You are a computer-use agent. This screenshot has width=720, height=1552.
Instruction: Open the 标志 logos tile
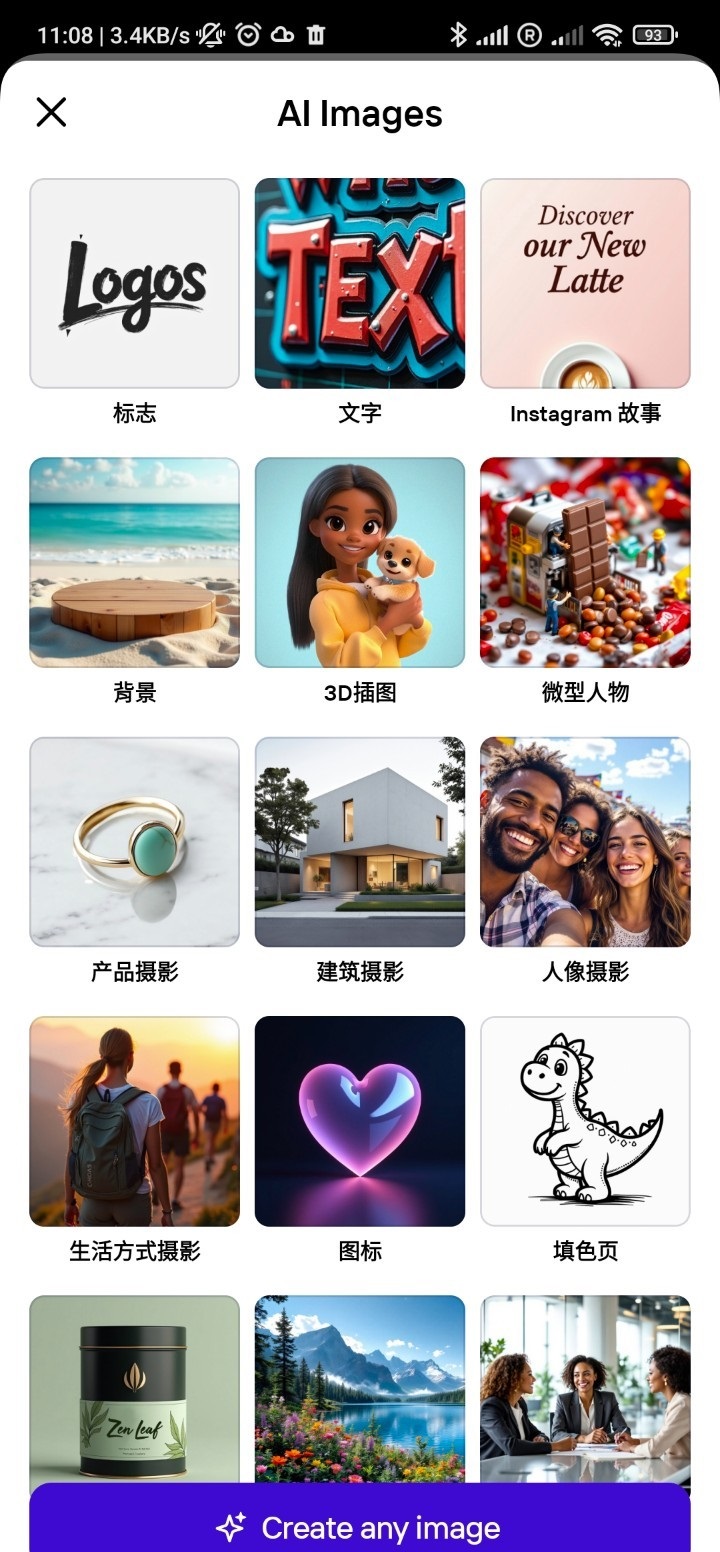[x=135, y=283]
